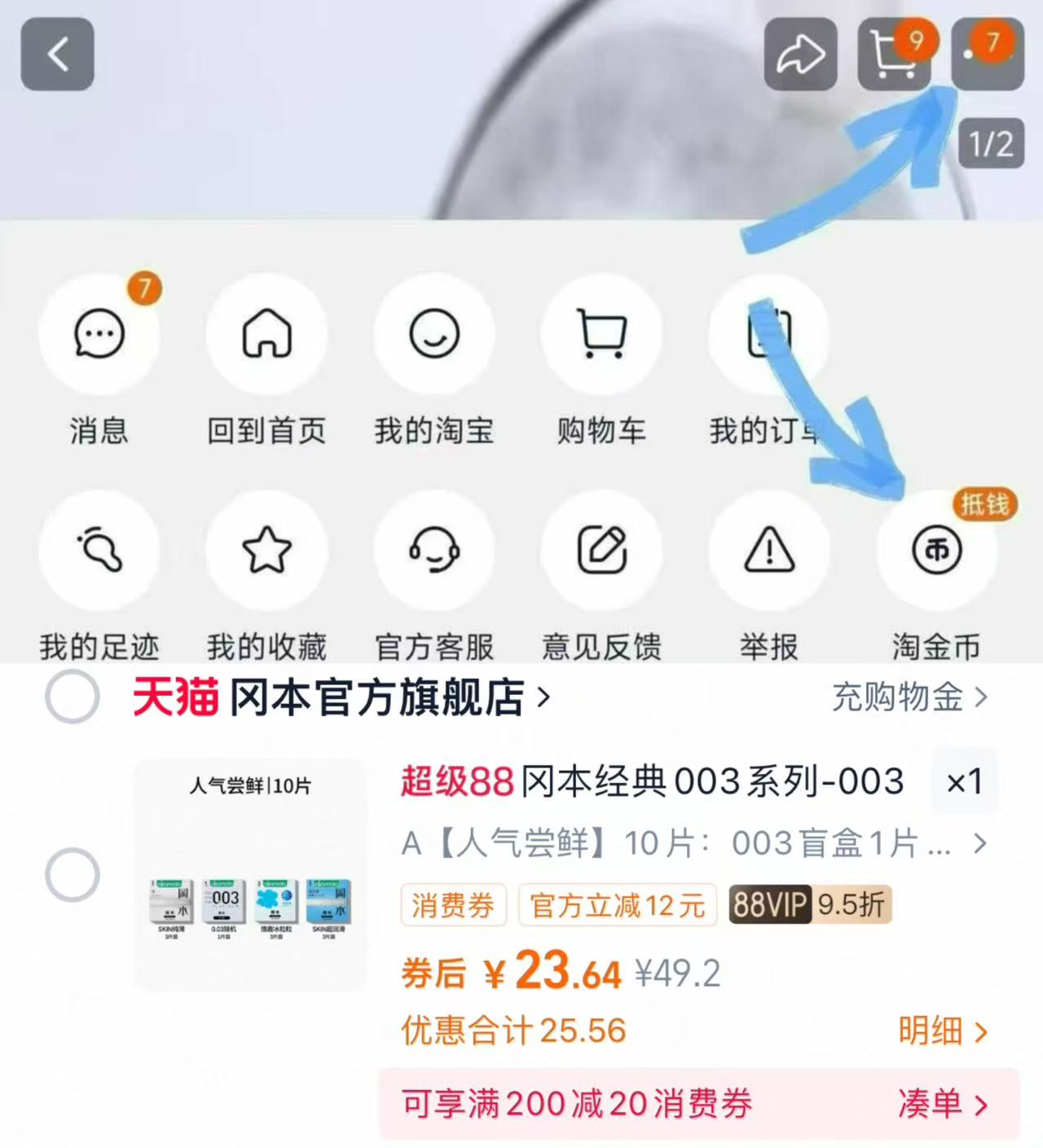
Task: Tap the share icon at top
Action: coord(802,55)
